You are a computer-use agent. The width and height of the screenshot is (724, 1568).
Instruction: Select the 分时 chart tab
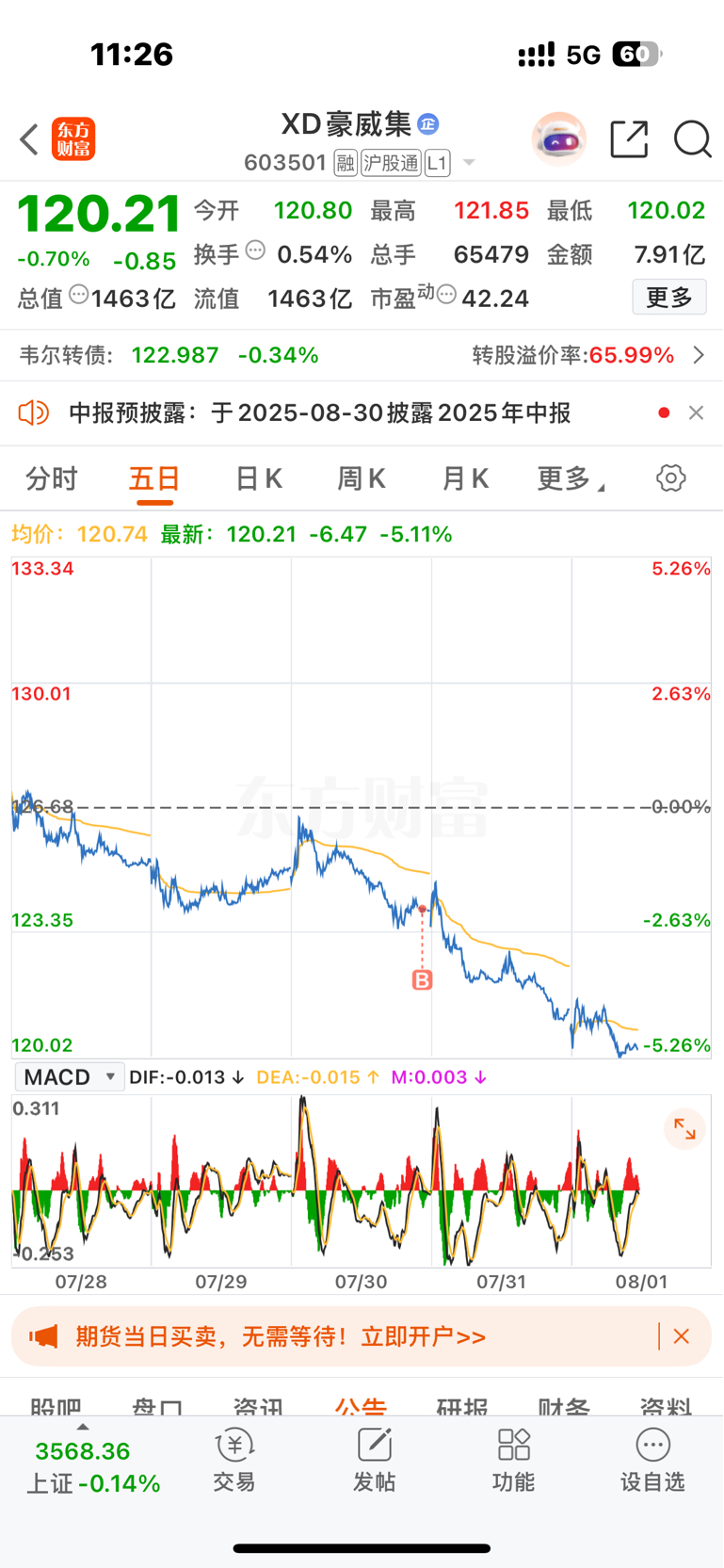[x=51, y=477]
